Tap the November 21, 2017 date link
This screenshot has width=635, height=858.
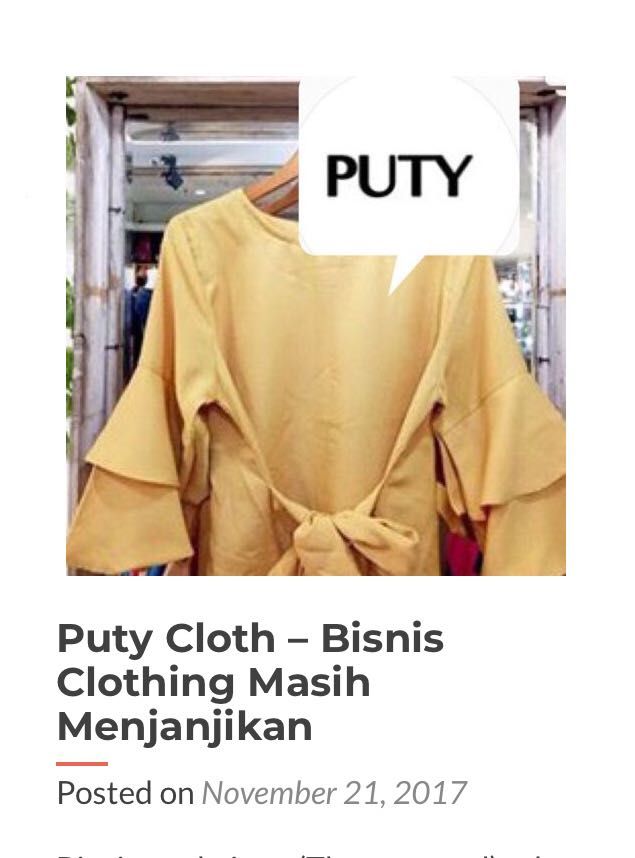pos(334,793)
